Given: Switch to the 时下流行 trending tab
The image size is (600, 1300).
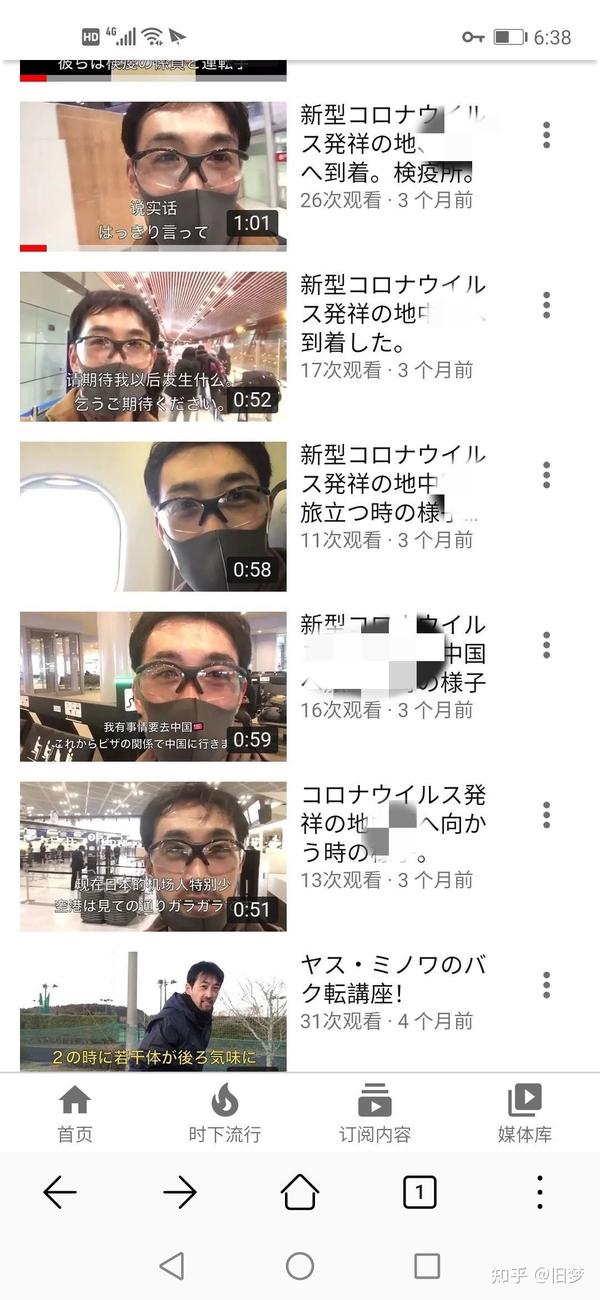Looking at the screenshot, I should pyautogui.click(x=225, y=1112).
